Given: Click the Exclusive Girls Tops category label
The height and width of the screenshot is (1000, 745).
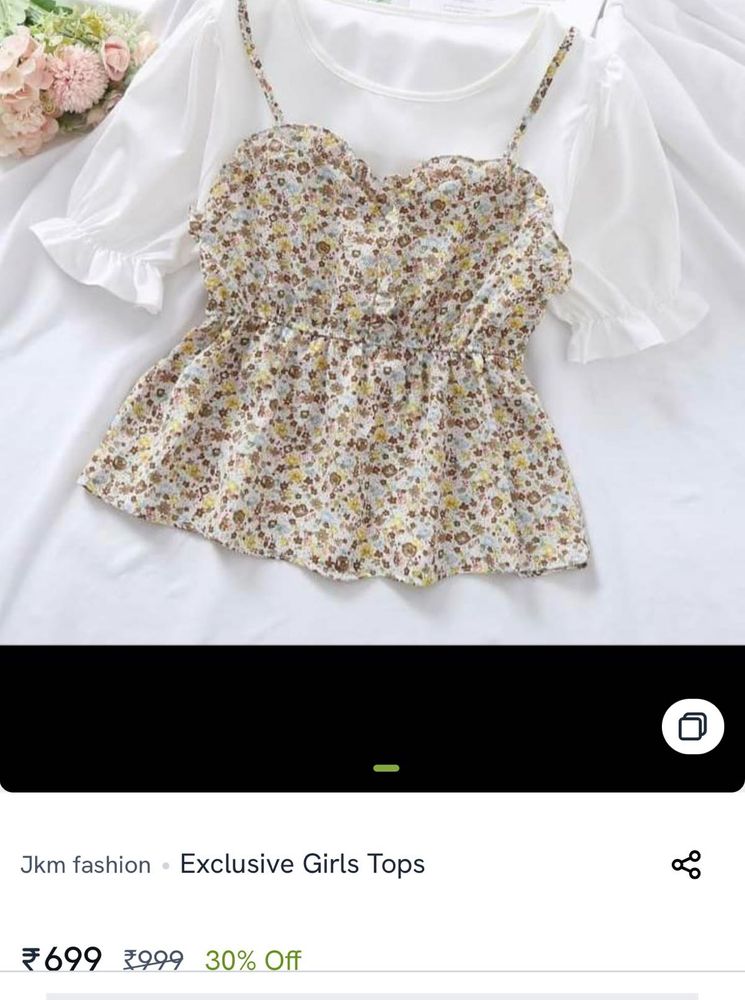Looking at the screenshot, I should (x=301, y=861).
